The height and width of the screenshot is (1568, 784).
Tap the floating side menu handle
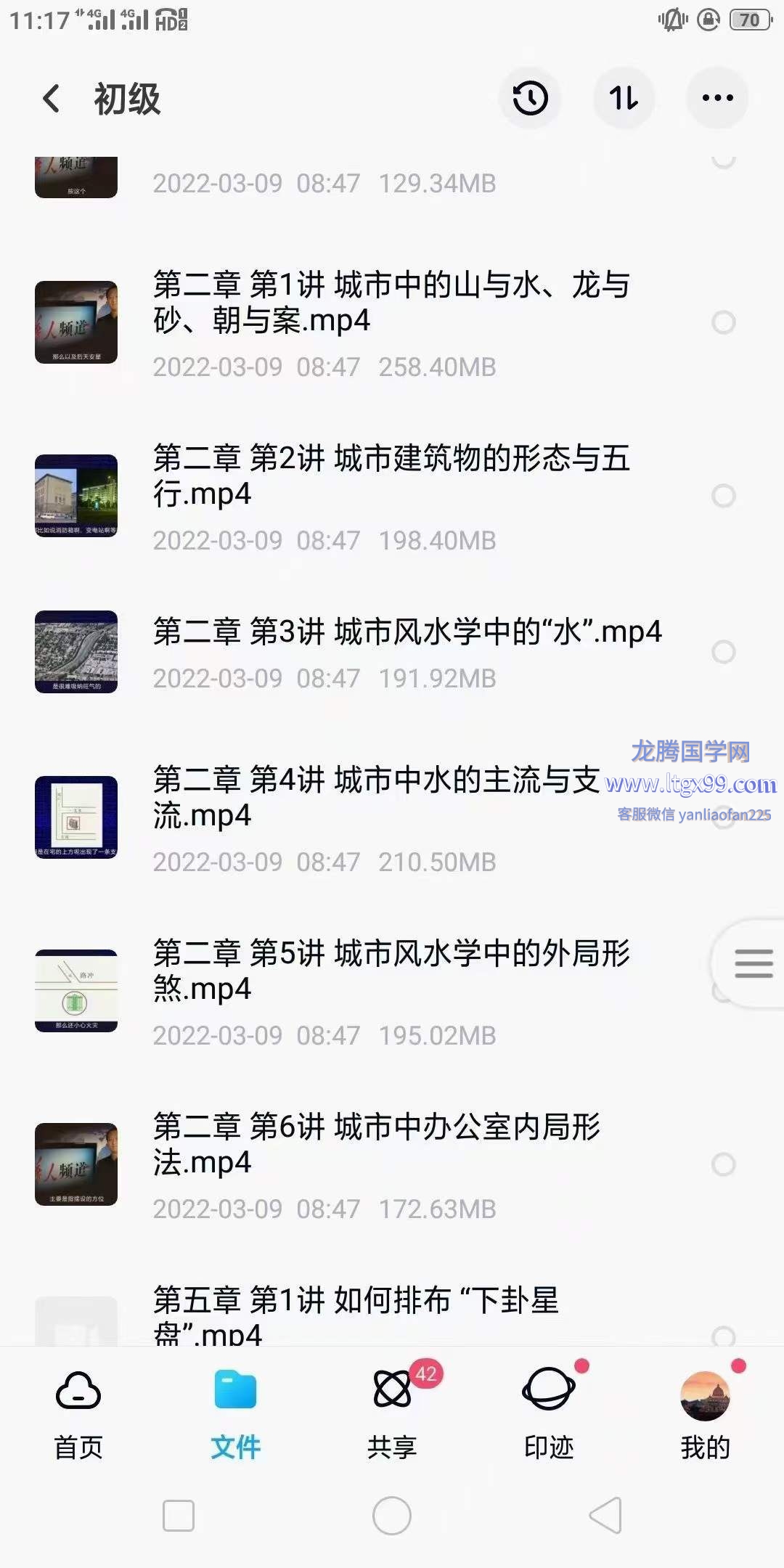pyautogui.click(x=753, y=964)
